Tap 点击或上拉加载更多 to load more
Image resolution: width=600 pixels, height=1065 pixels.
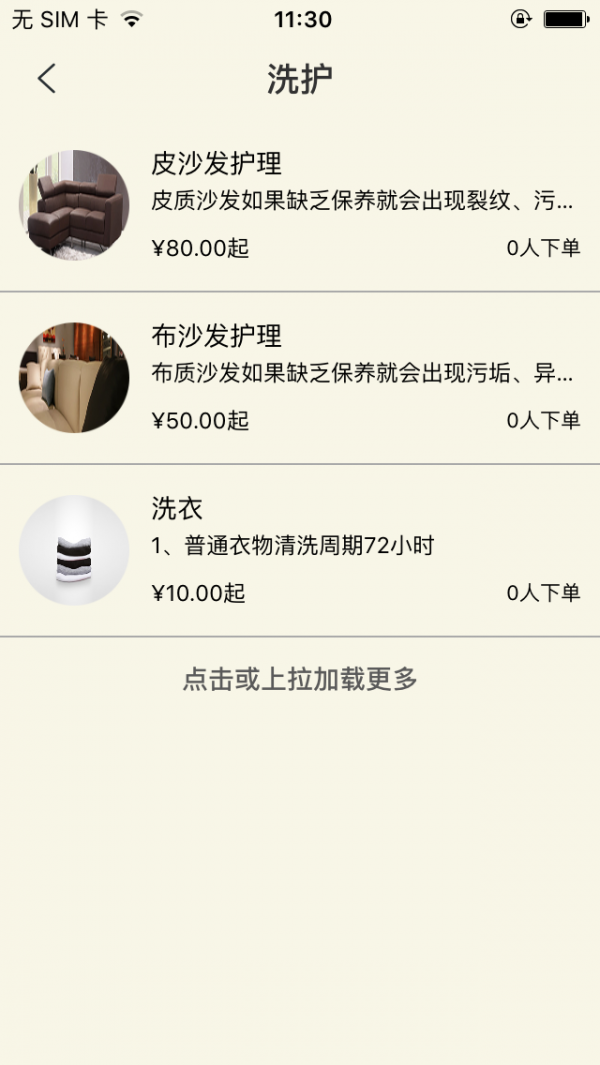pos(300,680)
